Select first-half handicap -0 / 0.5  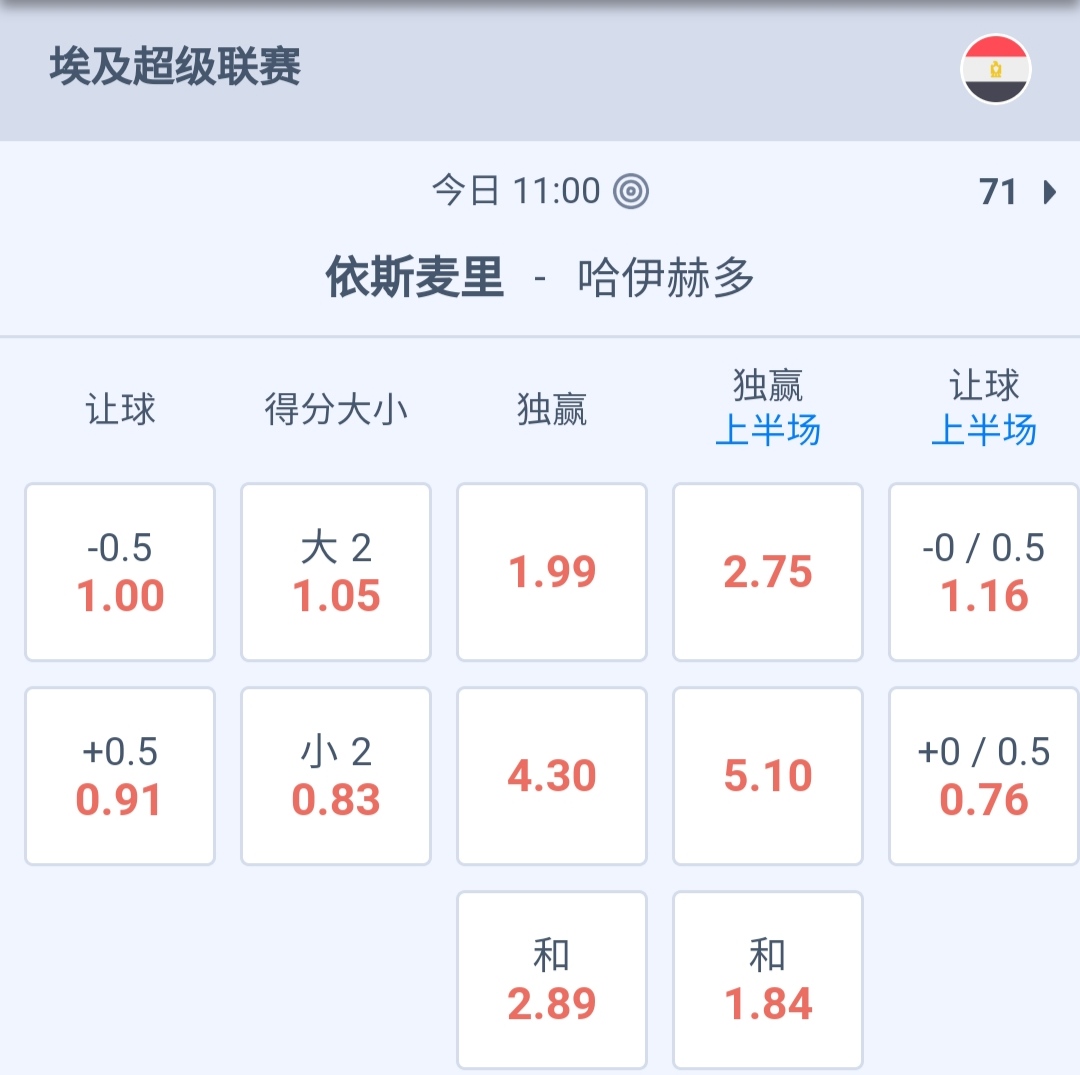click(984, 572)
